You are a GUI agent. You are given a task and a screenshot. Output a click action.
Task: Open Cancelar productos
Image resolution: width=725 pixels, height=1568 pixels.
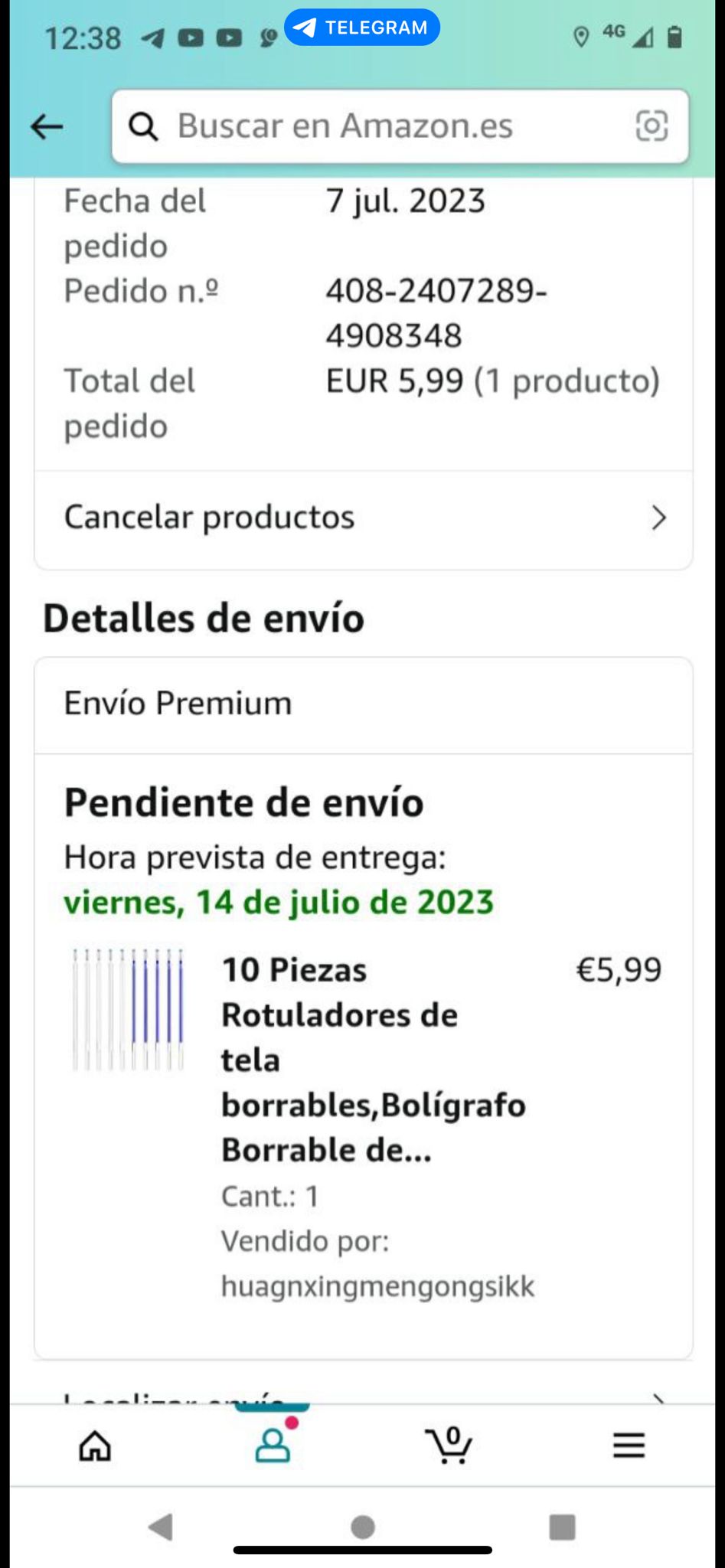coord(364,518)
